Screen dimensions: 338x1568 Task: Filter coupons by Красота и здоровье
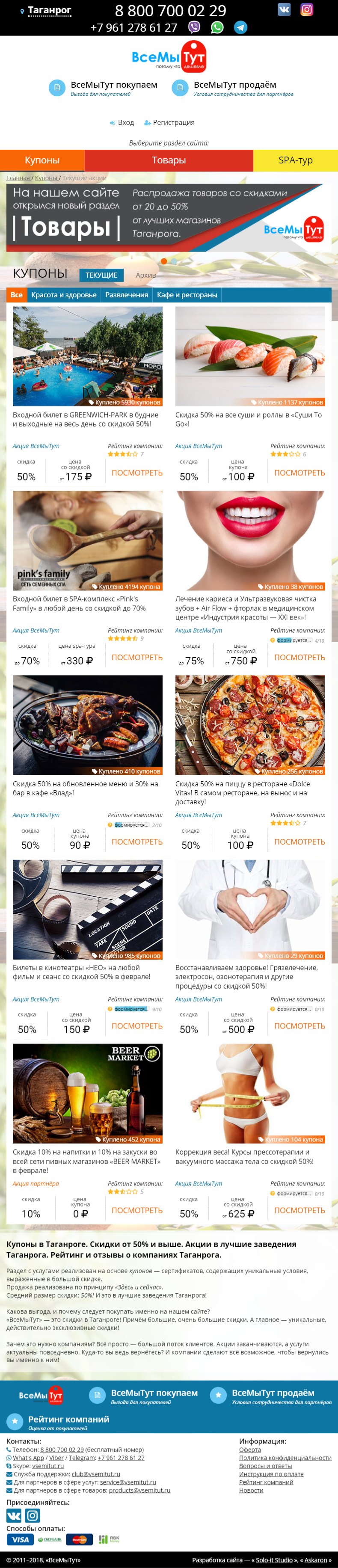pos(64,295)
